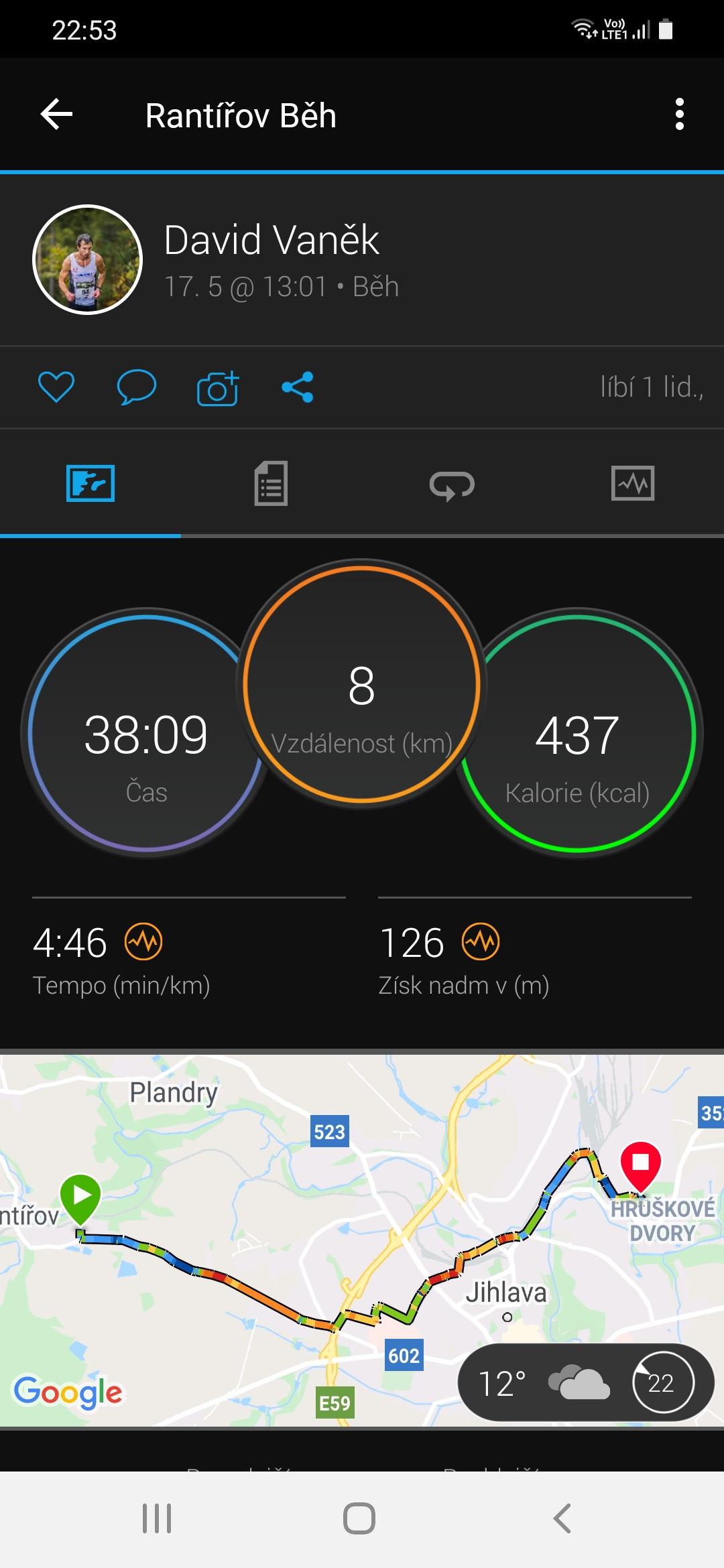The width and height of the screenshot is (724, 1568).
Task: Switch to the charts tab
Action: click(633, 483)
